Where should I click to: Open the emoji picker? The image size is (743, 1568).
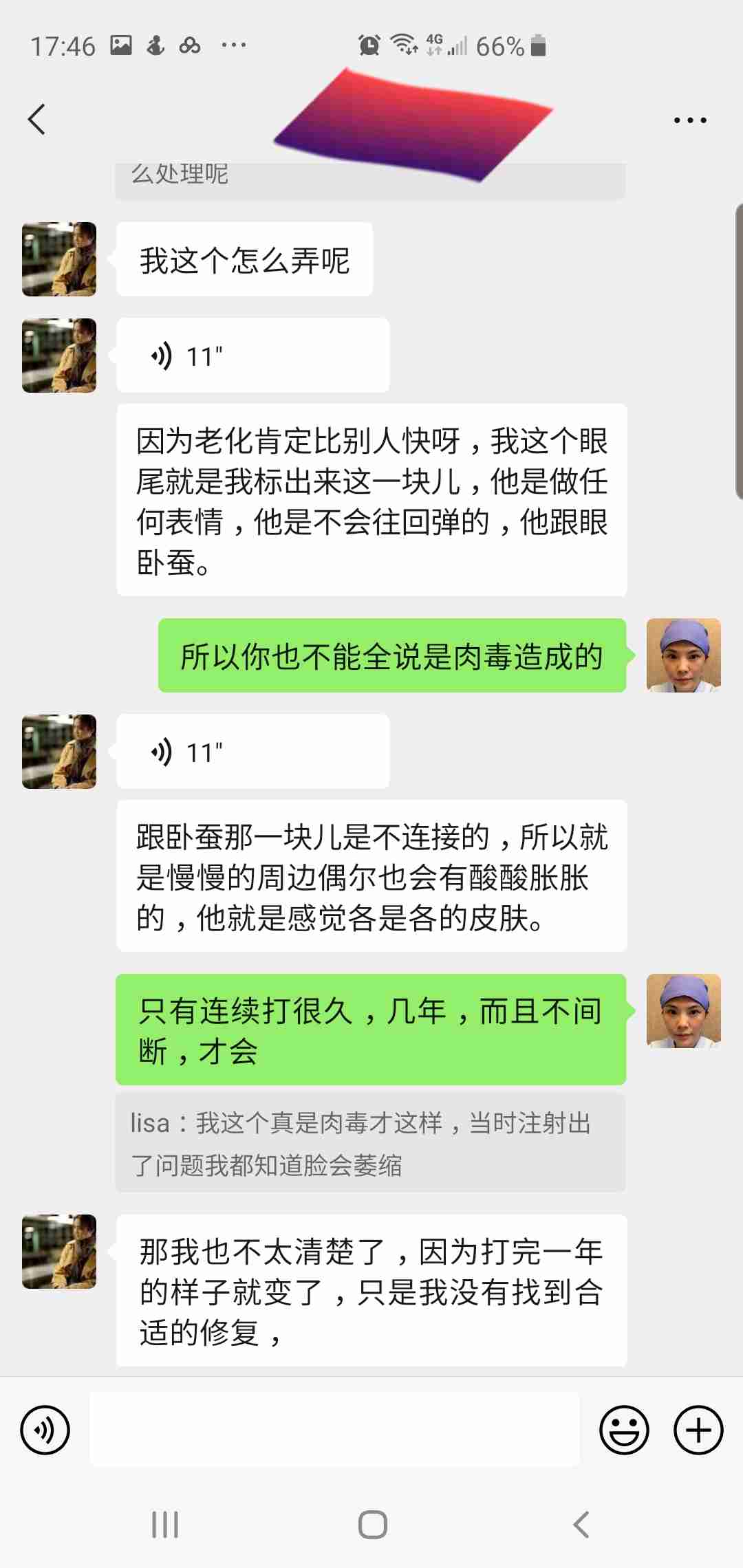624,1430
